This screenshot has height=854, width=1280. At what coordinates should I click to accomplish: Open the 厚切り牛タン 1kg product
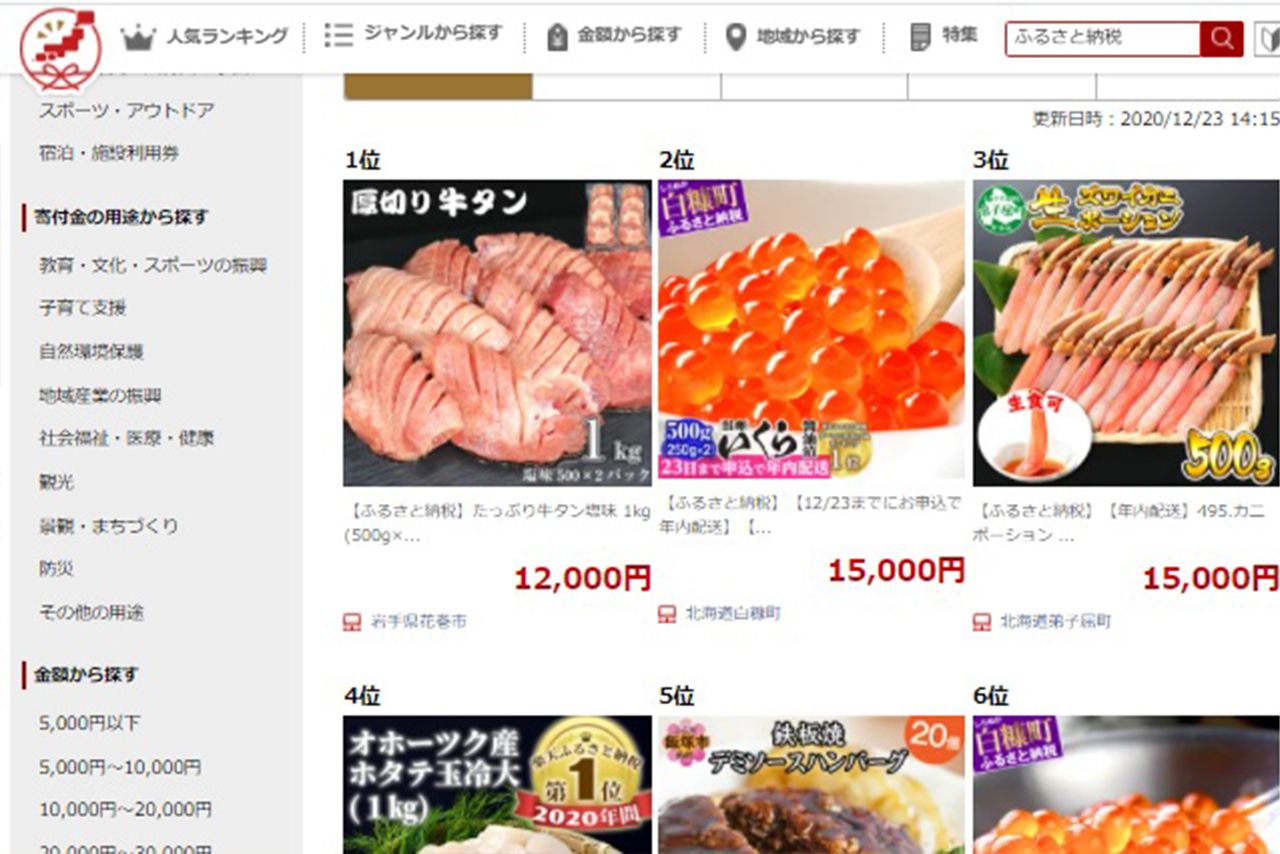coord(497,332)
